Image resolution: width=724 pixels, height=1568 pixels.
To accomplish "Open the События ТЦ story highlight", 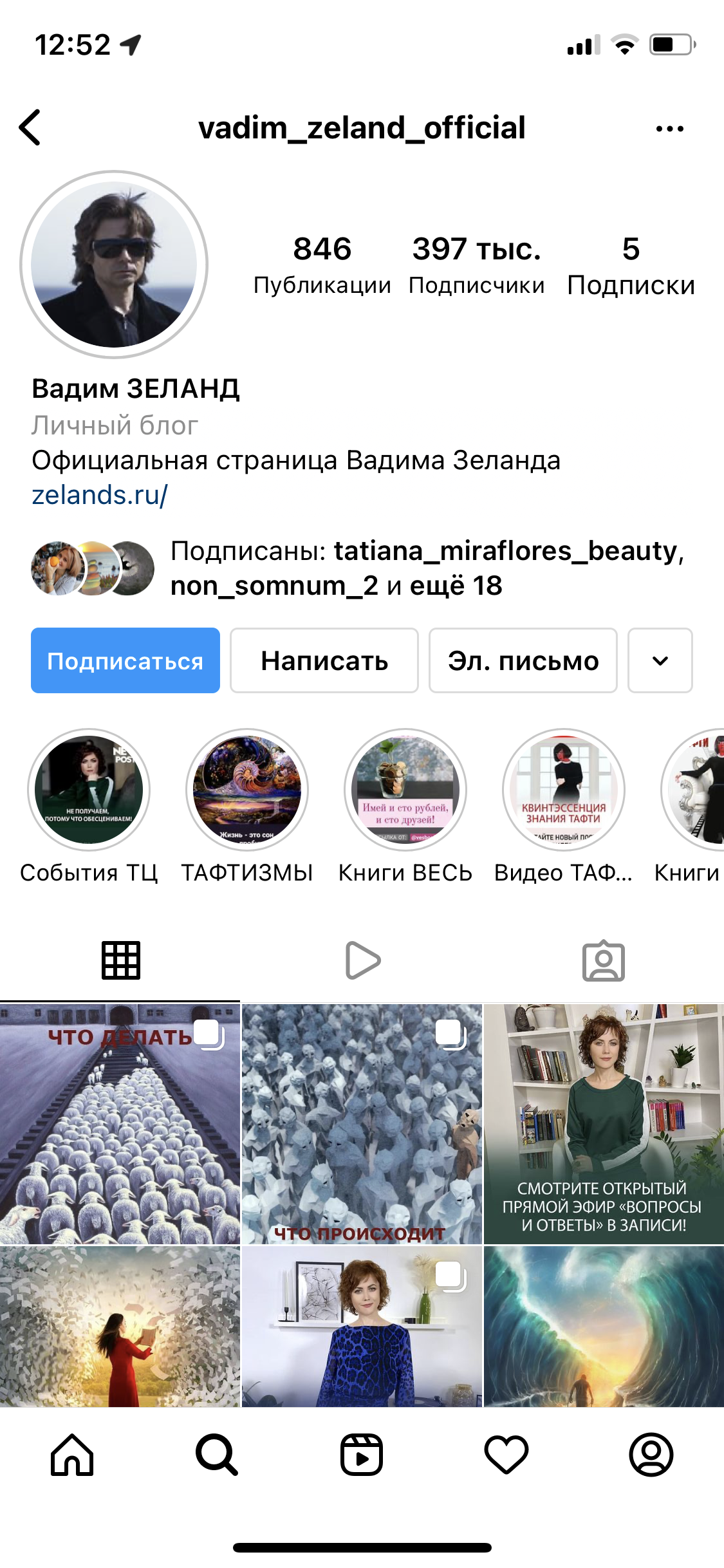I will 89,790.
